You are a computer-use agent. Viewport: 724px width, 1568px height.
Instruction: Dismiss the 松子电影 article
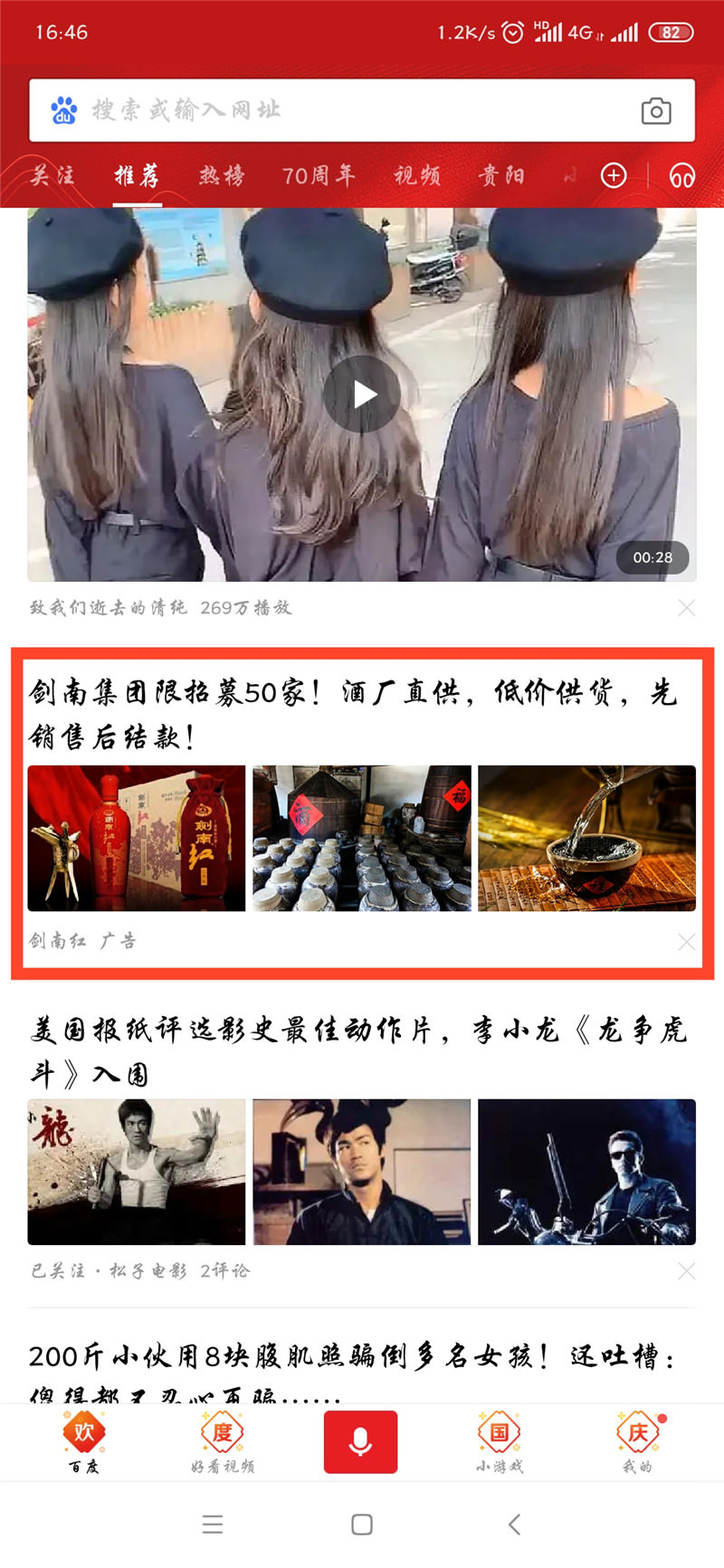(x=687, y=1271)
